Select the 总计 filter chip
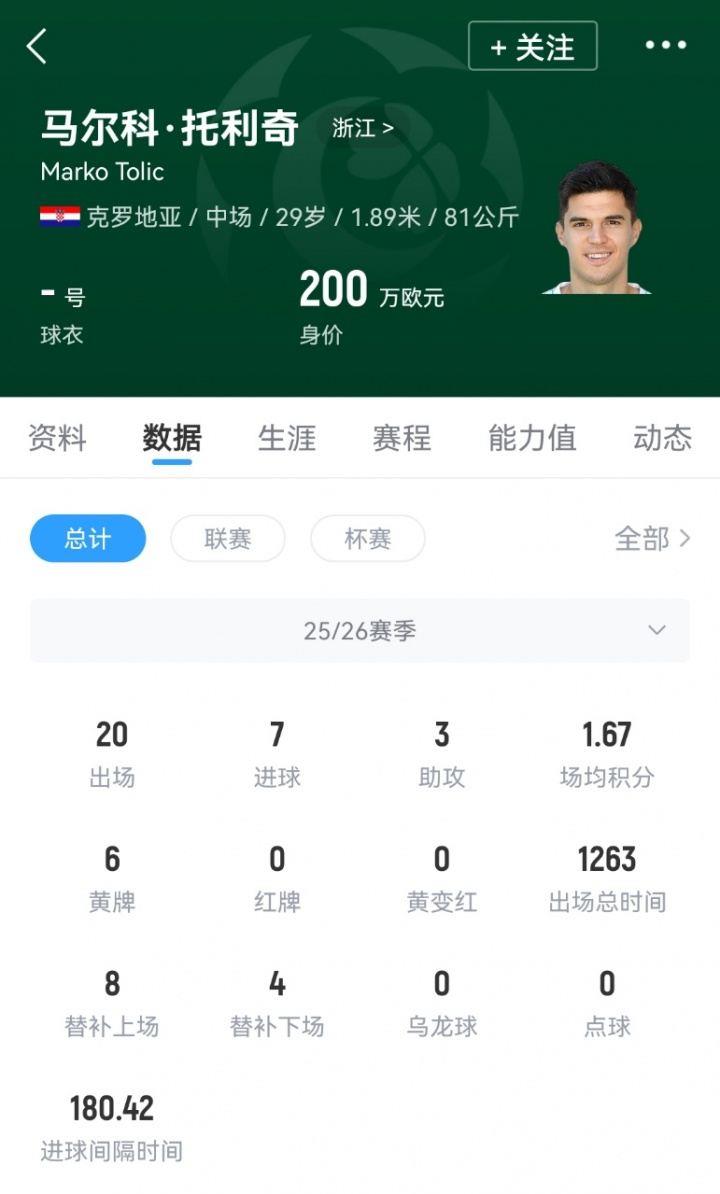The width and height of the screenshot is (720, 1194). click(x=88, y=539)
